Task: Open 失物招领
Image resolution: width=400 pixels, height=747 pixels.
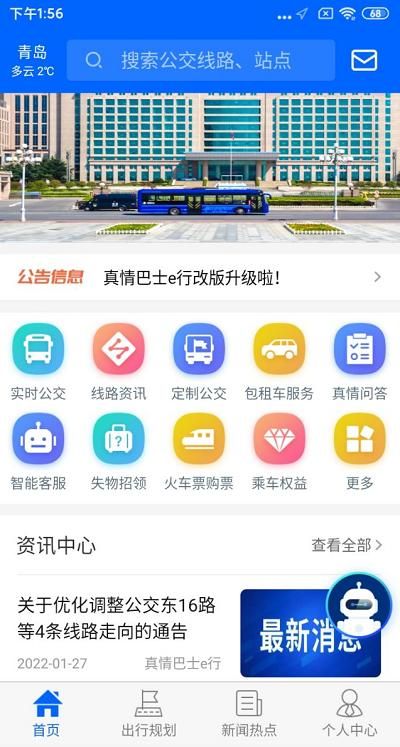Action: click(119, 452)
